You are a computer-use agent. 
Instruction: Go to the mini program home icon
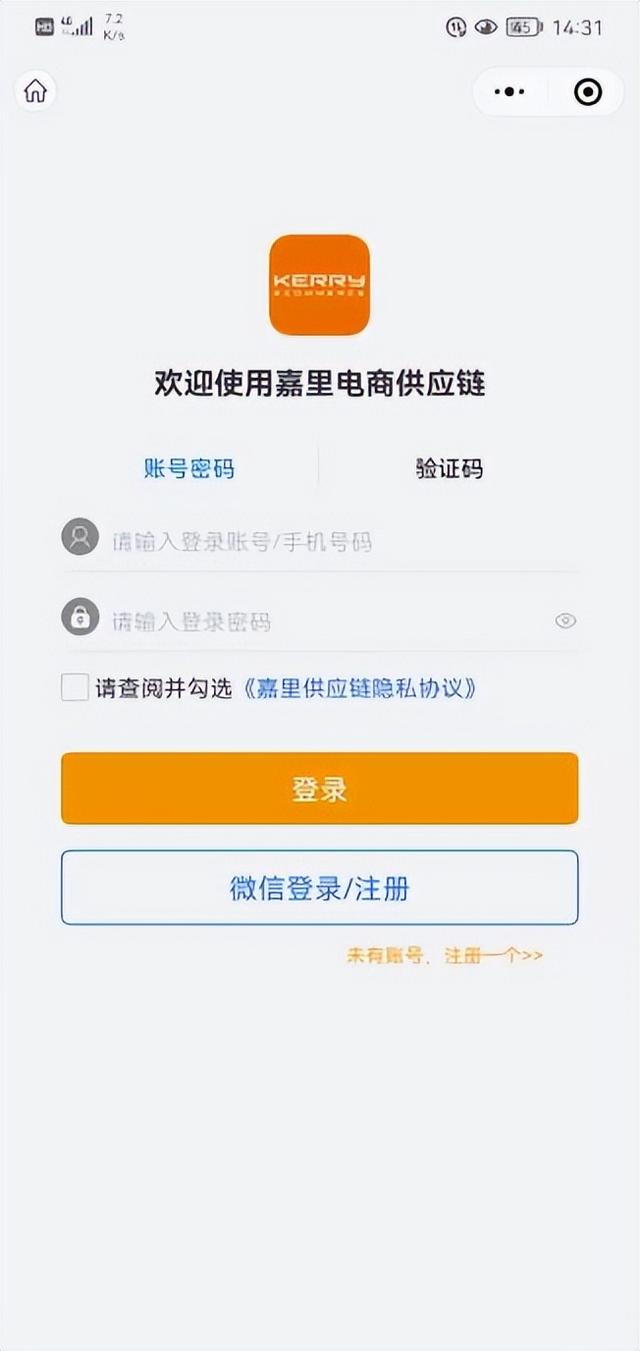tap(36, 91)
